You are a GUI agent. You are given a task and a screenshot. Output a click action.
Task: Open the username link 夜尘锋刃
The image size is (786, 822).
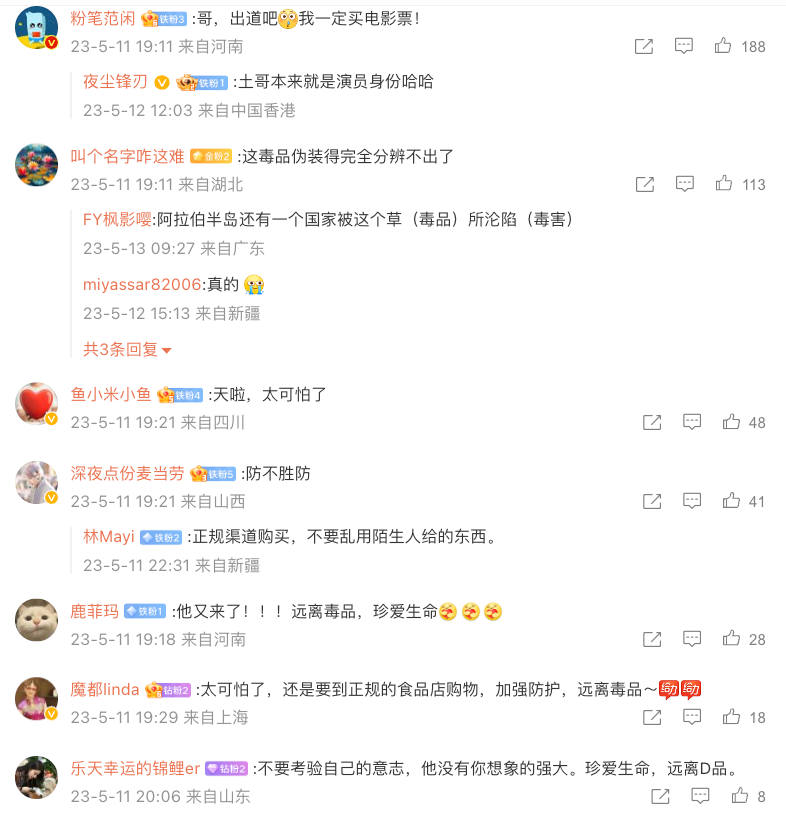coord(115,82)
